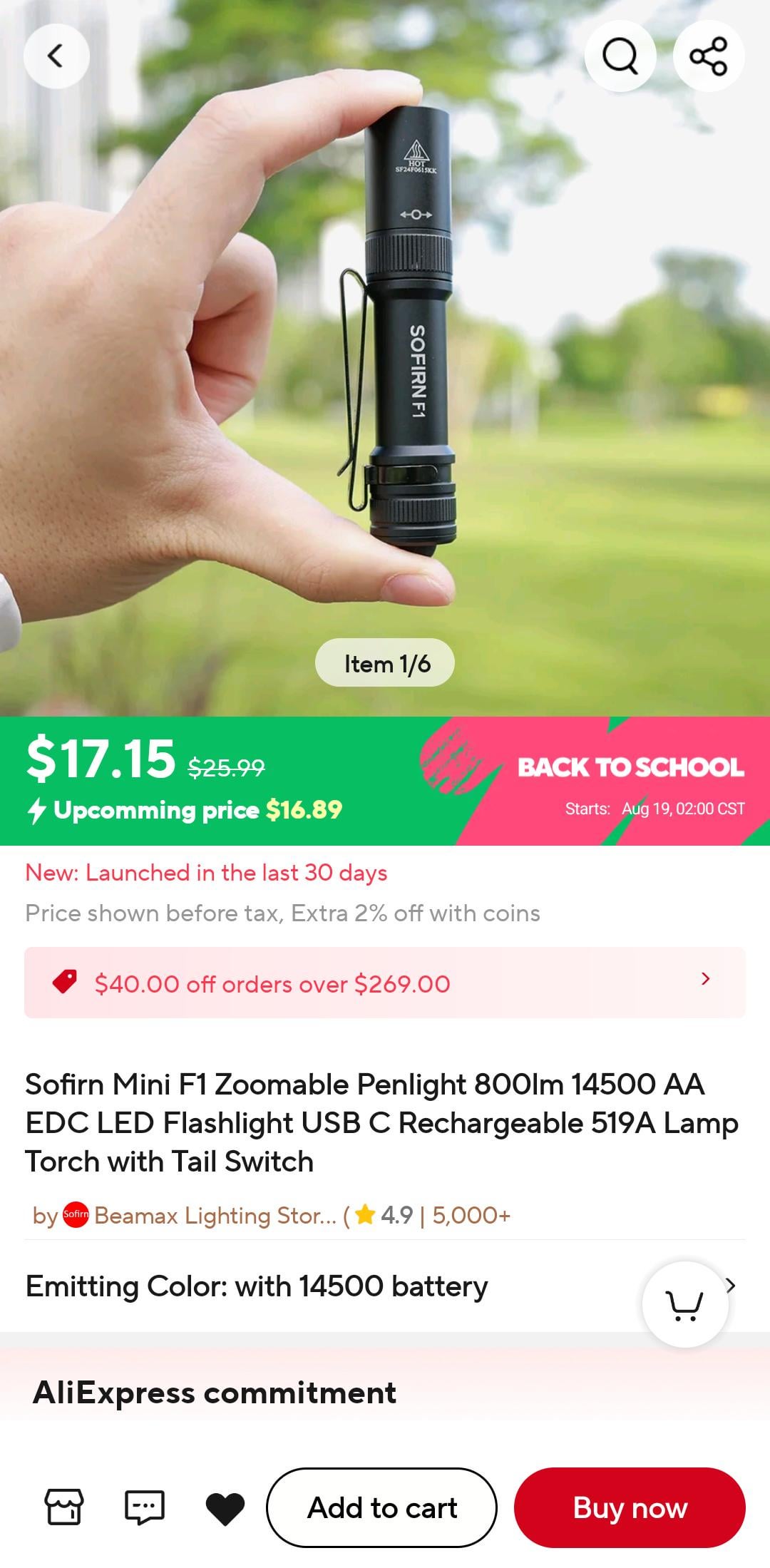Screen dimensions: 770x1568
Task: Visit the store icon
Action: 64,1507
